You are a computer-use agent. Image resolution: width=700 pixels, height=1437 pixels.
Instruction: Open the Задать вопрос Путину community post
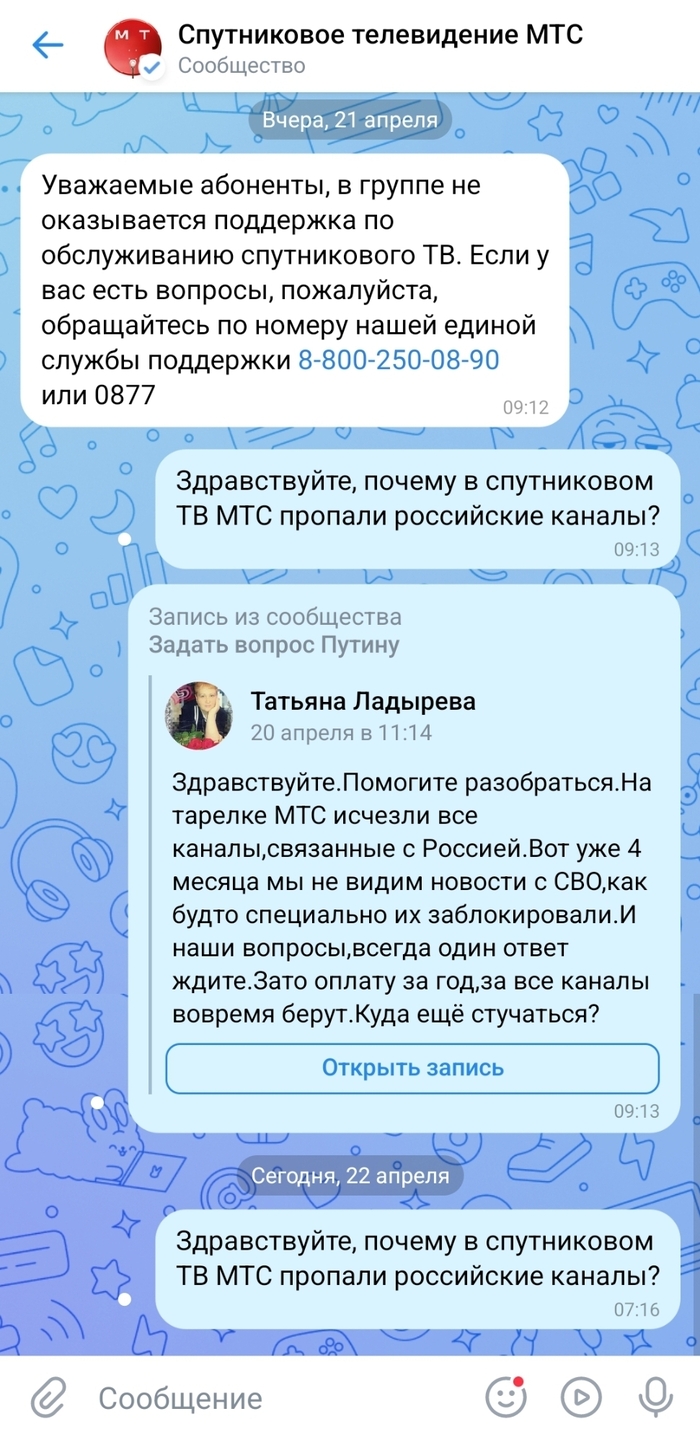point(274,645)
